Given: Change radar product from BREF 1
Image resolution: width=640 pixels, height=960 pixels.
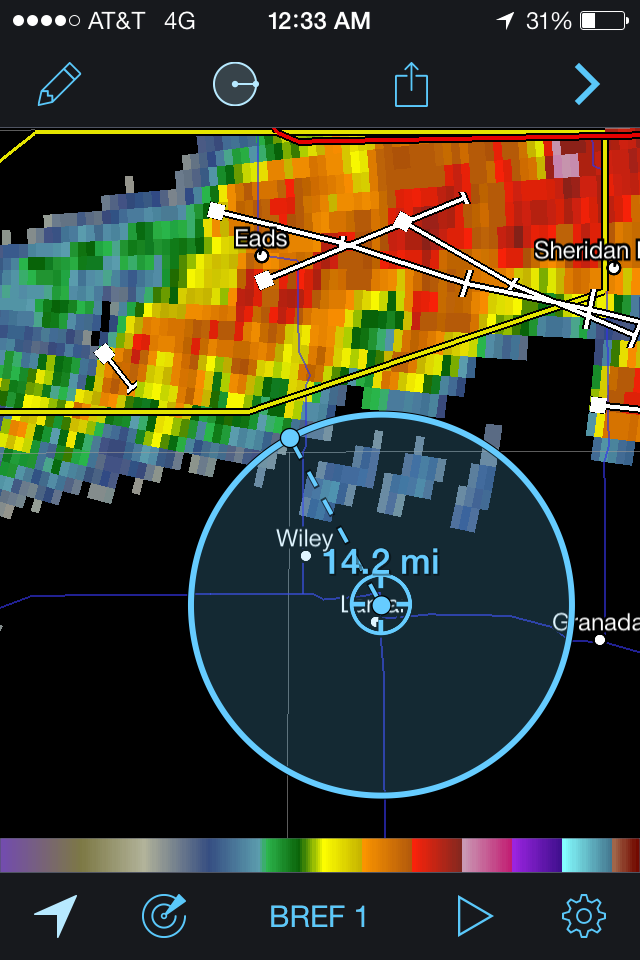Looking at the screenshot, I should coord(319,916).
